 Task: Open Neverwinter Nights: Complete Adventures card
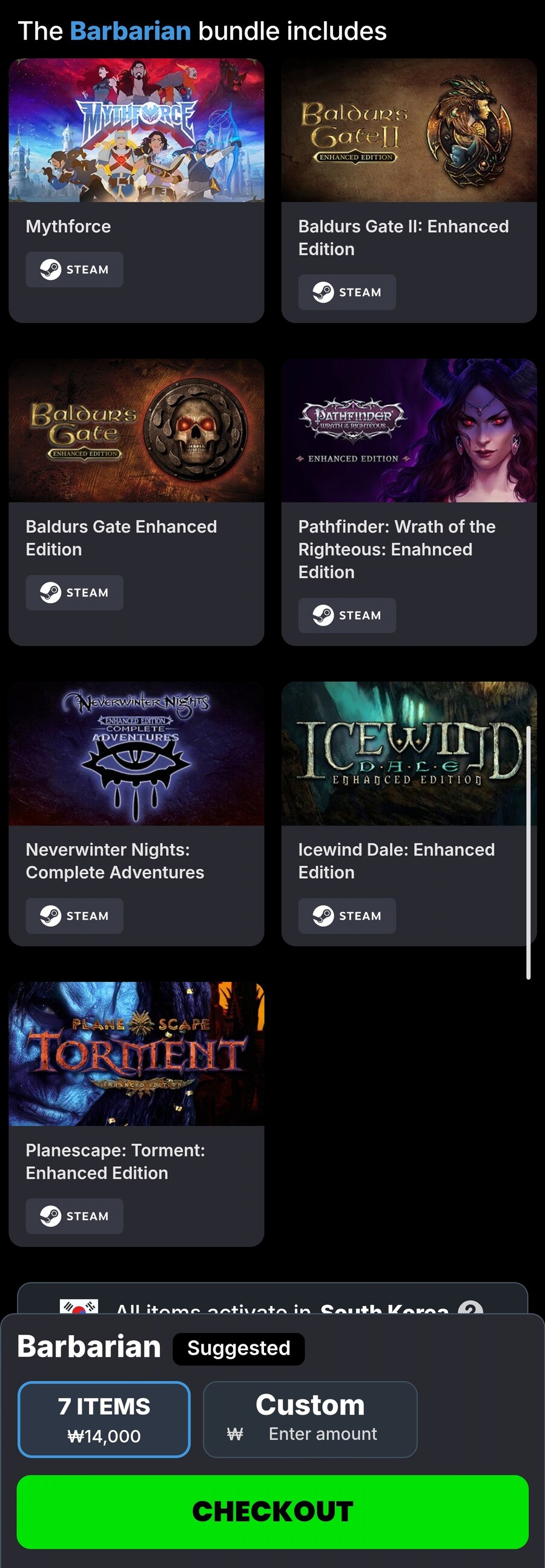tap(136, 753)
